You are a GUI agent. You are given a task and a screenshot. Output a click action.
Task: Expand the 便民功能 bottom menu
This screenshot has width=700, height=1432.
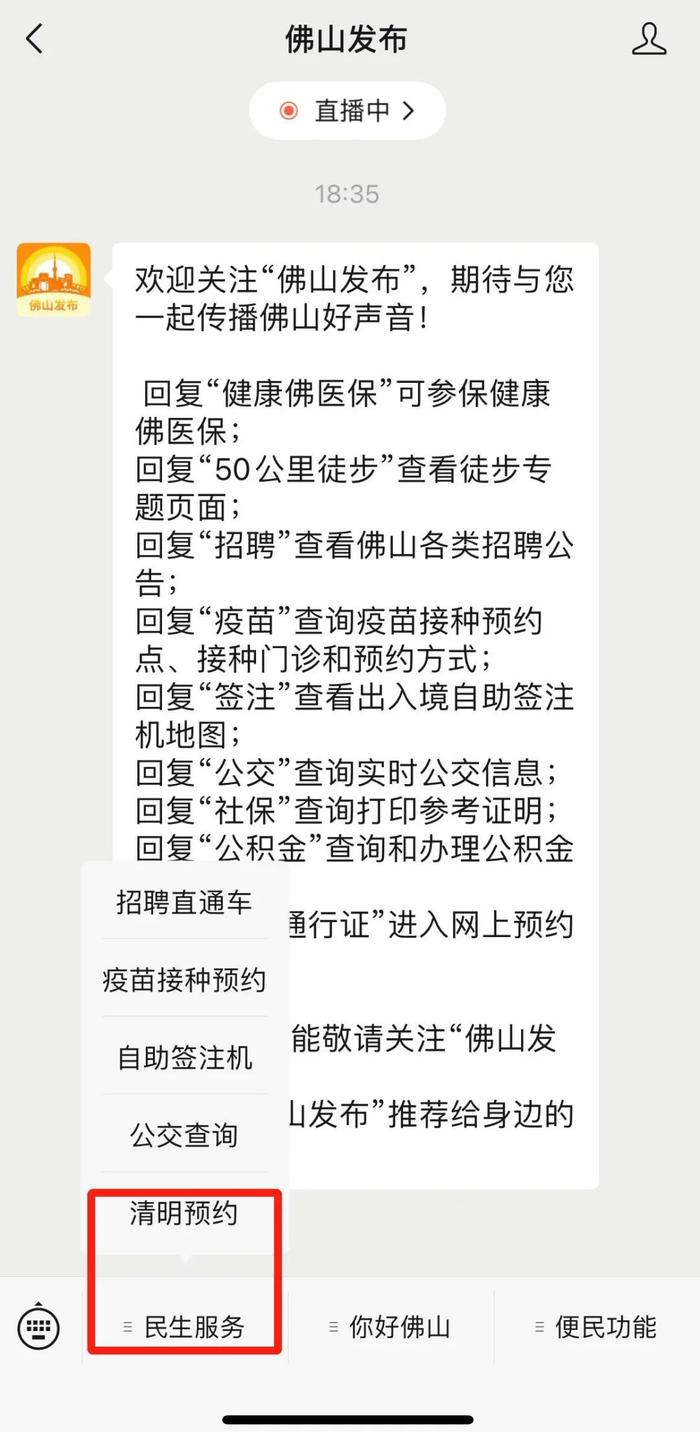tap(597, 1327)
